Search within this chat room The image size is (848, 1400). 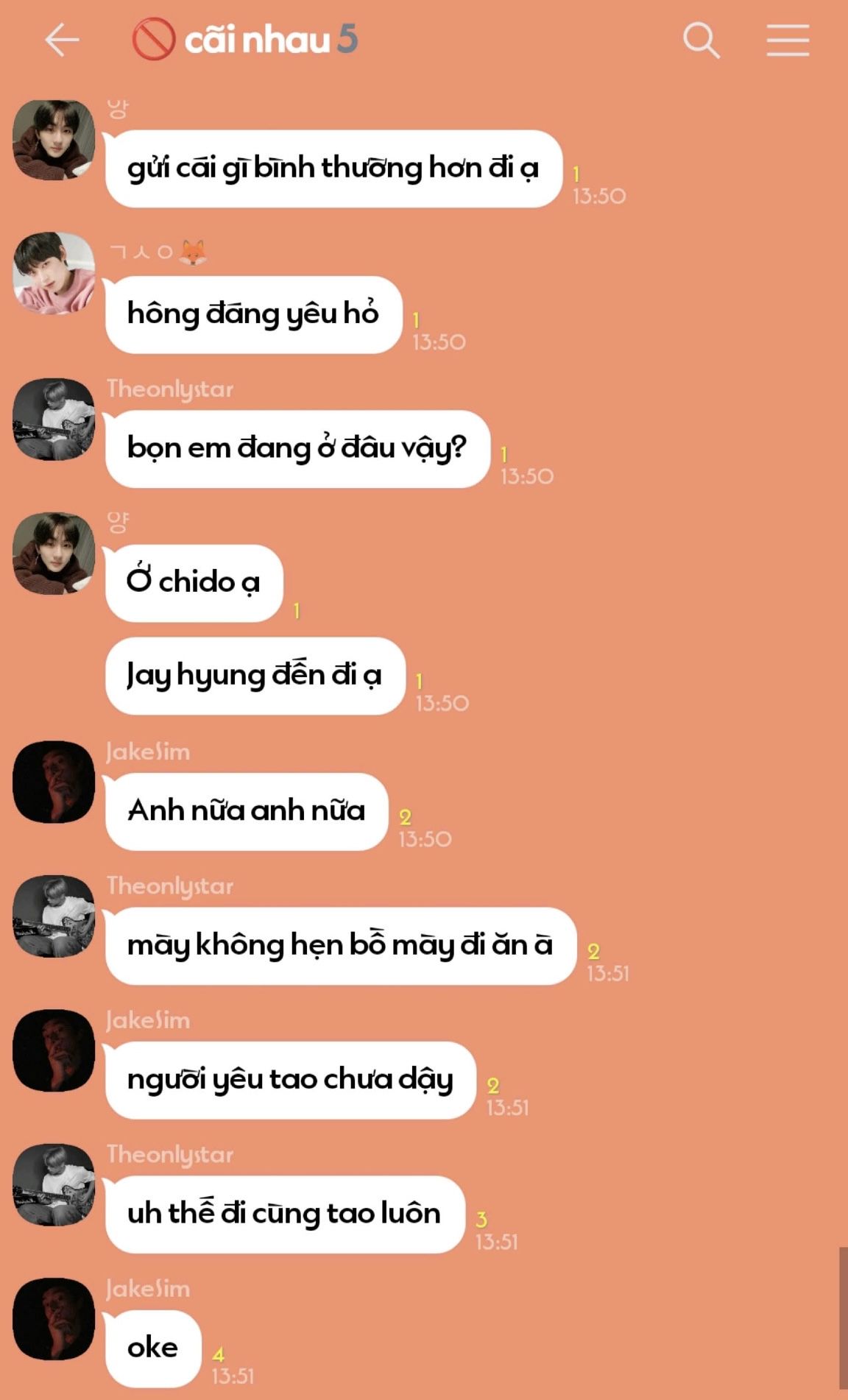pos(701,40)
